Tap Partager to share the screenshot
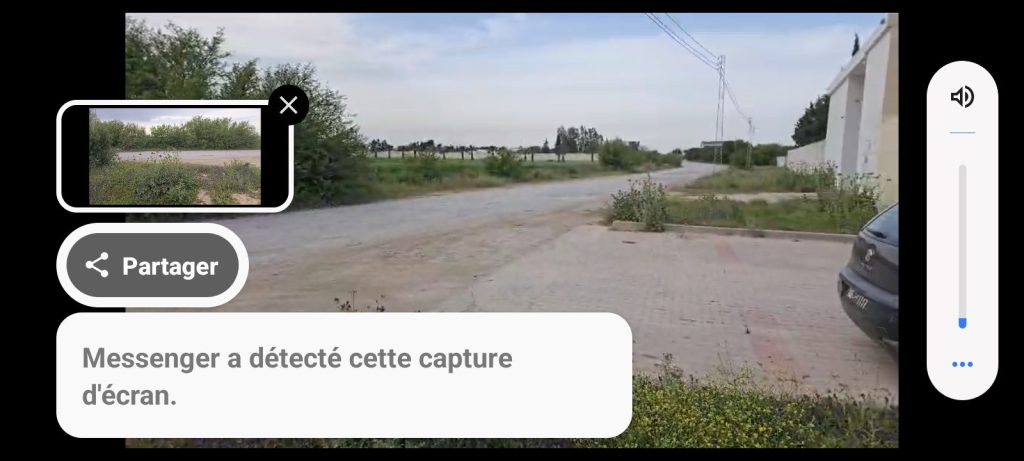The width and height of the screenshot is (1024, 461). click(x=152, y=266)
